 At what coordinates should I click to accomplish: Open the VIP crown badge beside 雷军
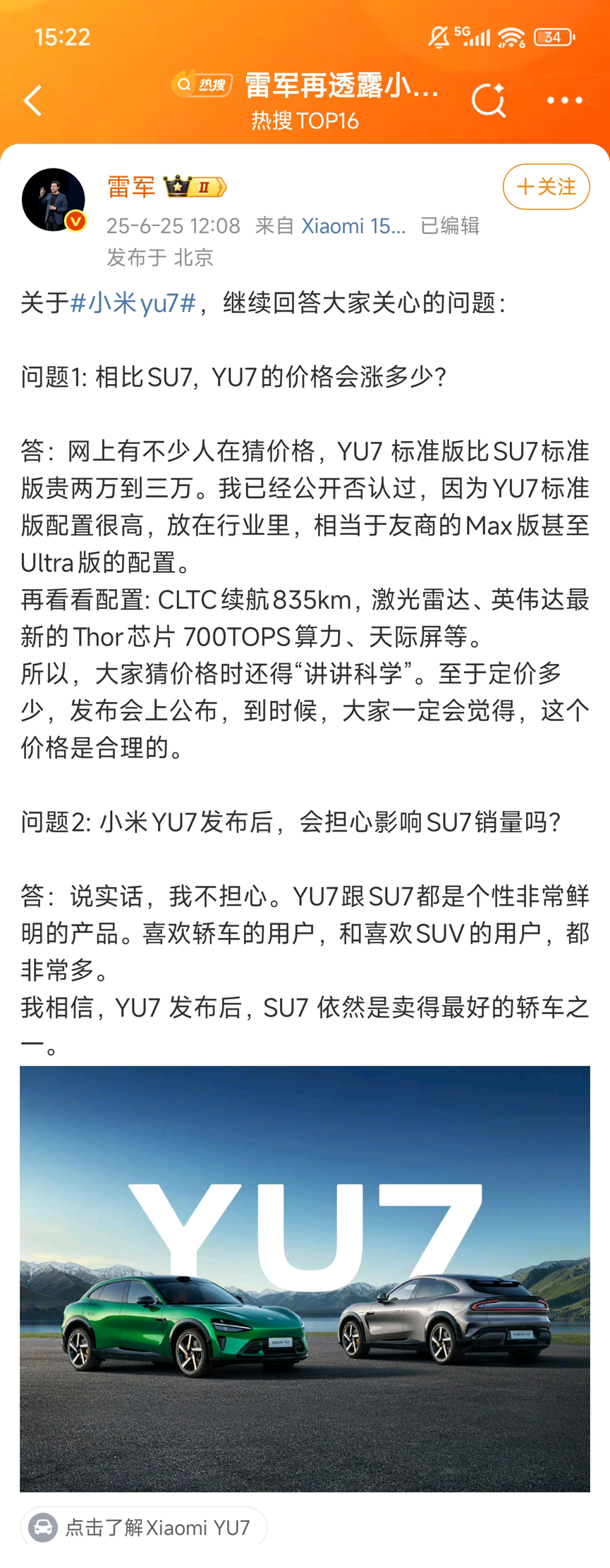tap(195, 187)
